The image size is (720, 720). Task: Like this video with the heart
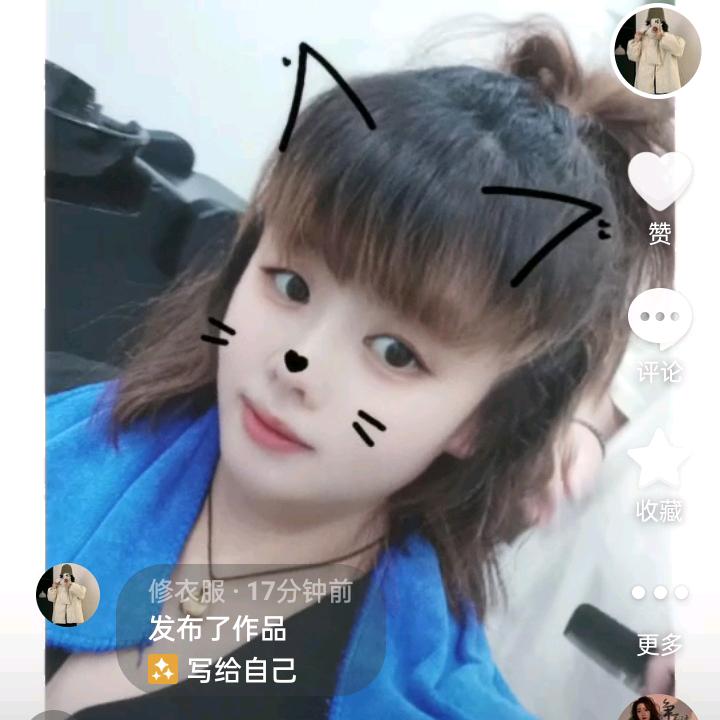[x=659, y=182]
